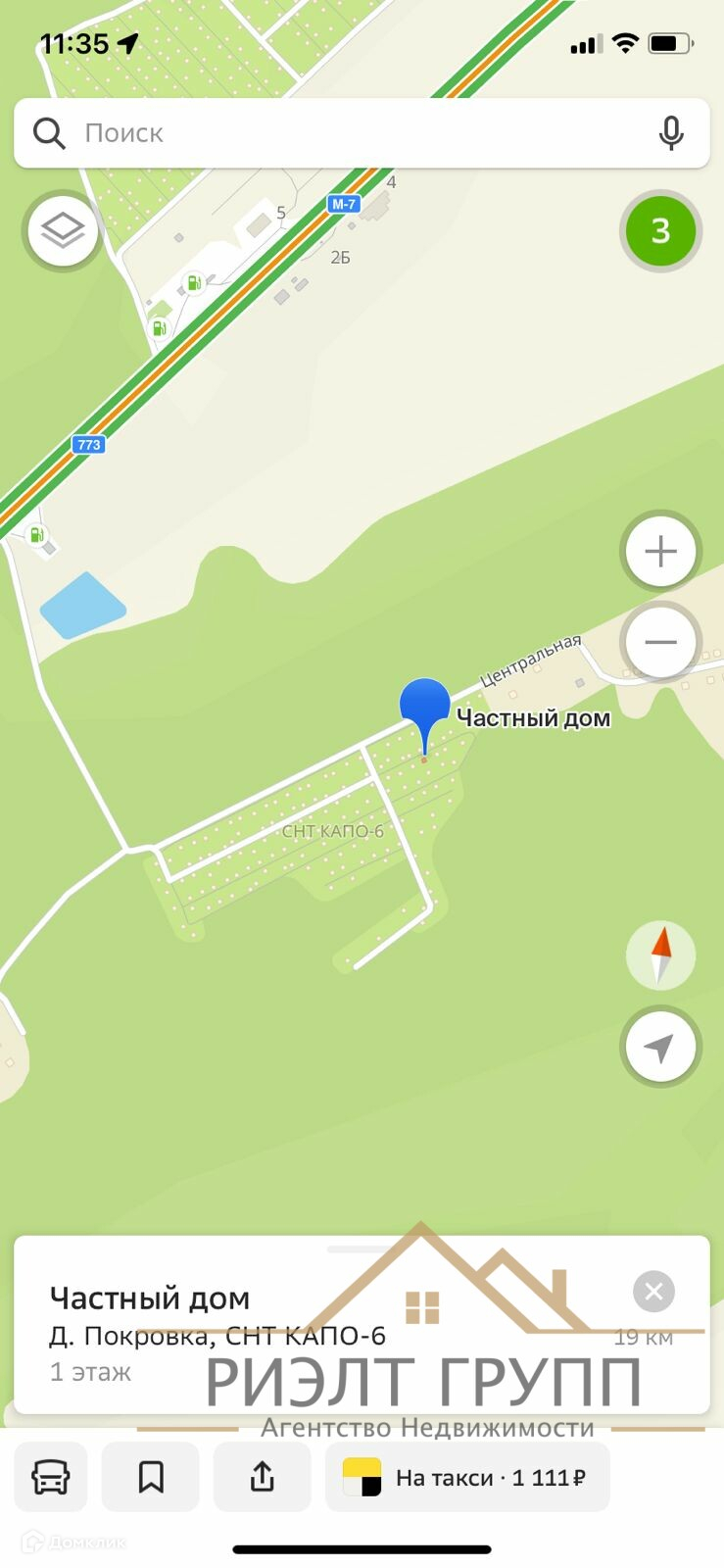
Task: Share this location
Action: pos(262,1477)
